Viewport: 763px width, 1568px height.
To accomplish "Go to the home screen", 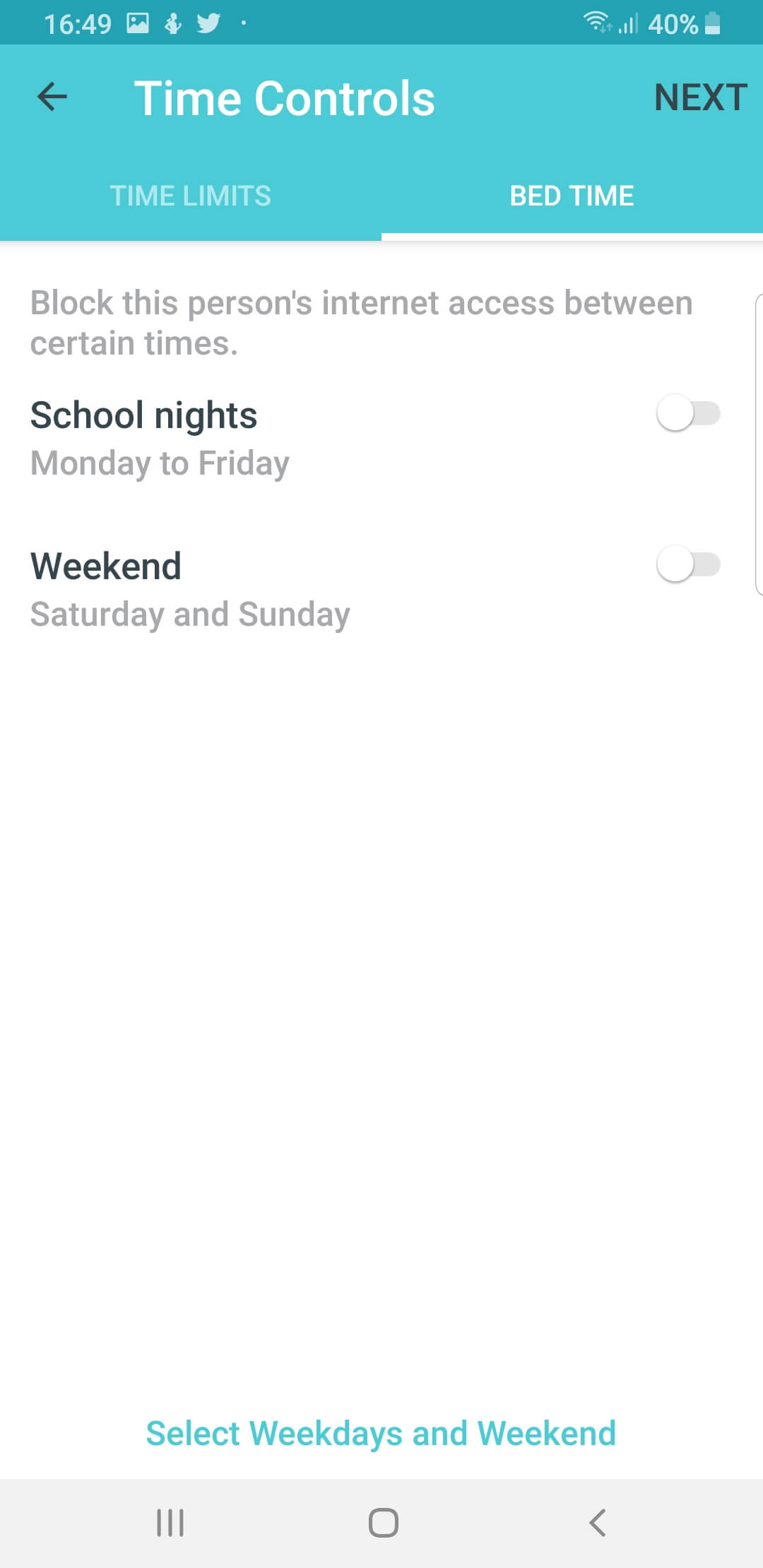I will click(x=383, y=1523).
